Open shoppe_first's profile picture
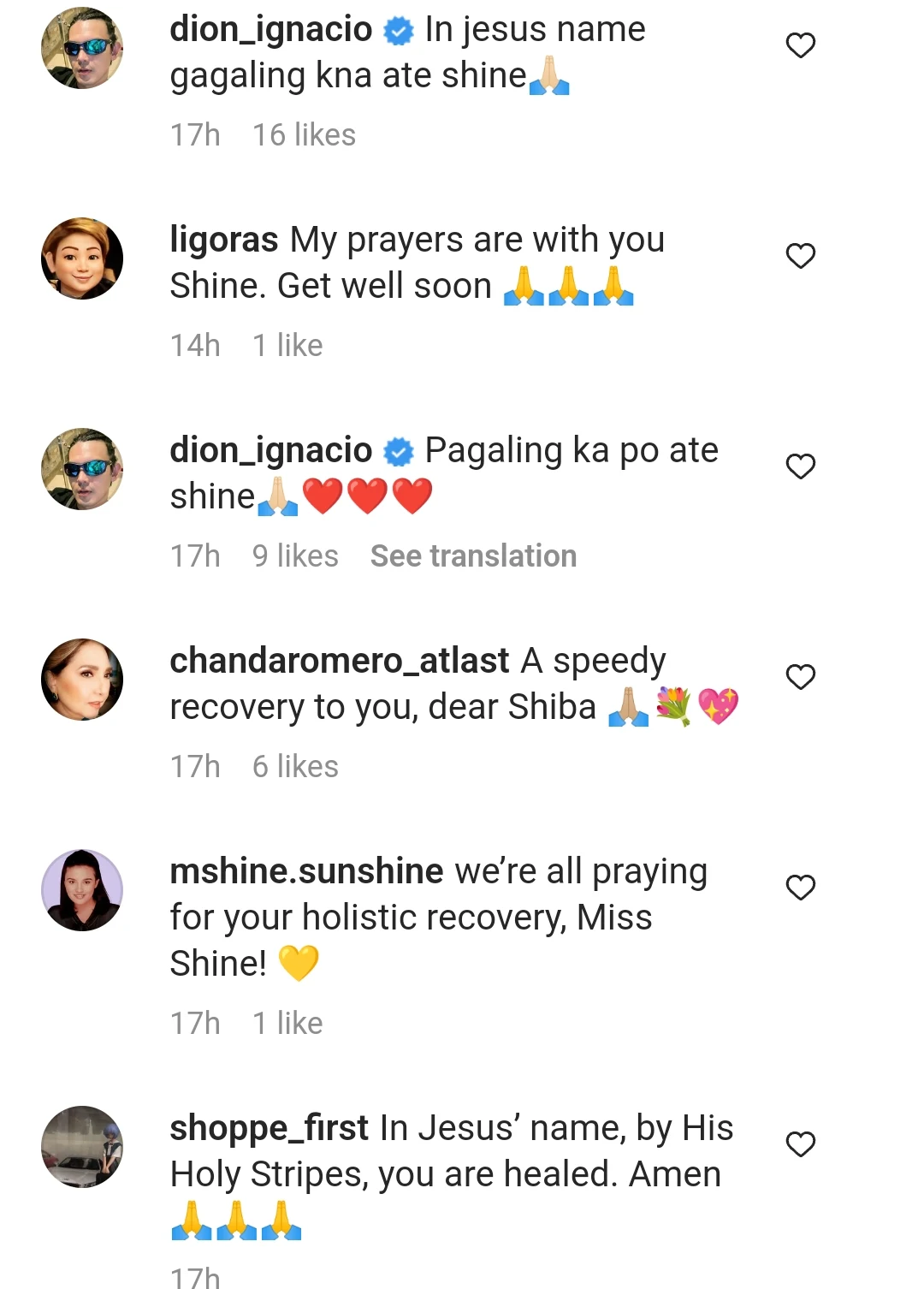This screenshot has width=924, height=1289. click(x=82, y=1147)
